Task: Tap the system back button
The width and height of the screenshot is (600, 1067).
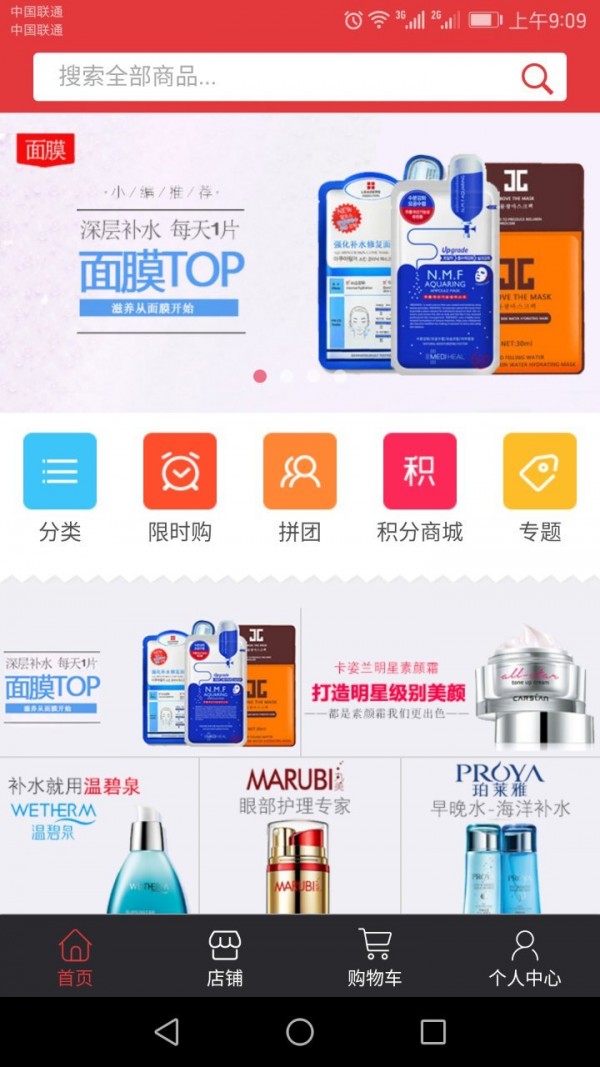Action: 167,1032
